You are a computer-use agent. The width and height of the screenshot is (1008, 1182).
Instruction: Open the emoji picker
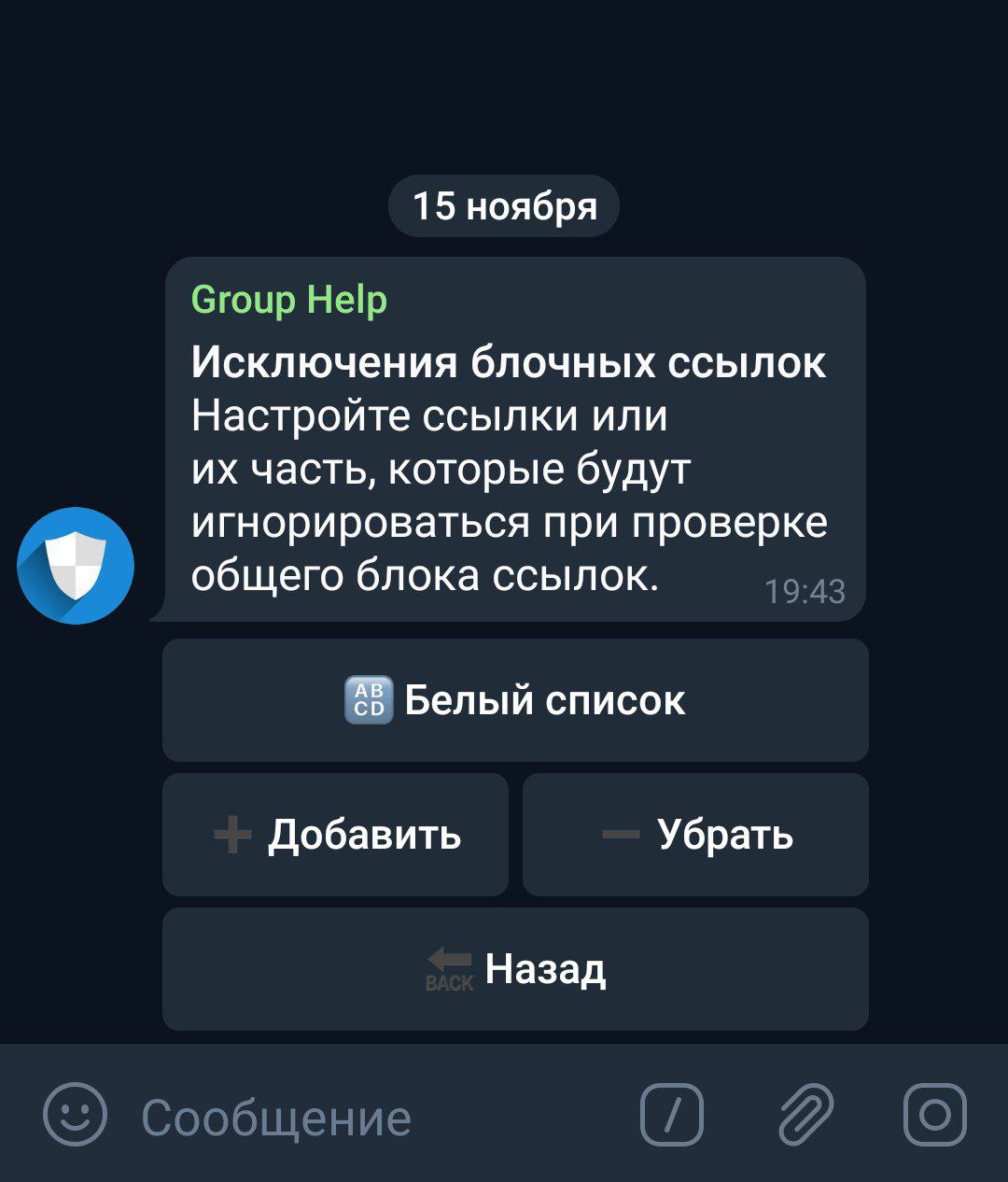pyautogui.click(x=76, y=1115)
